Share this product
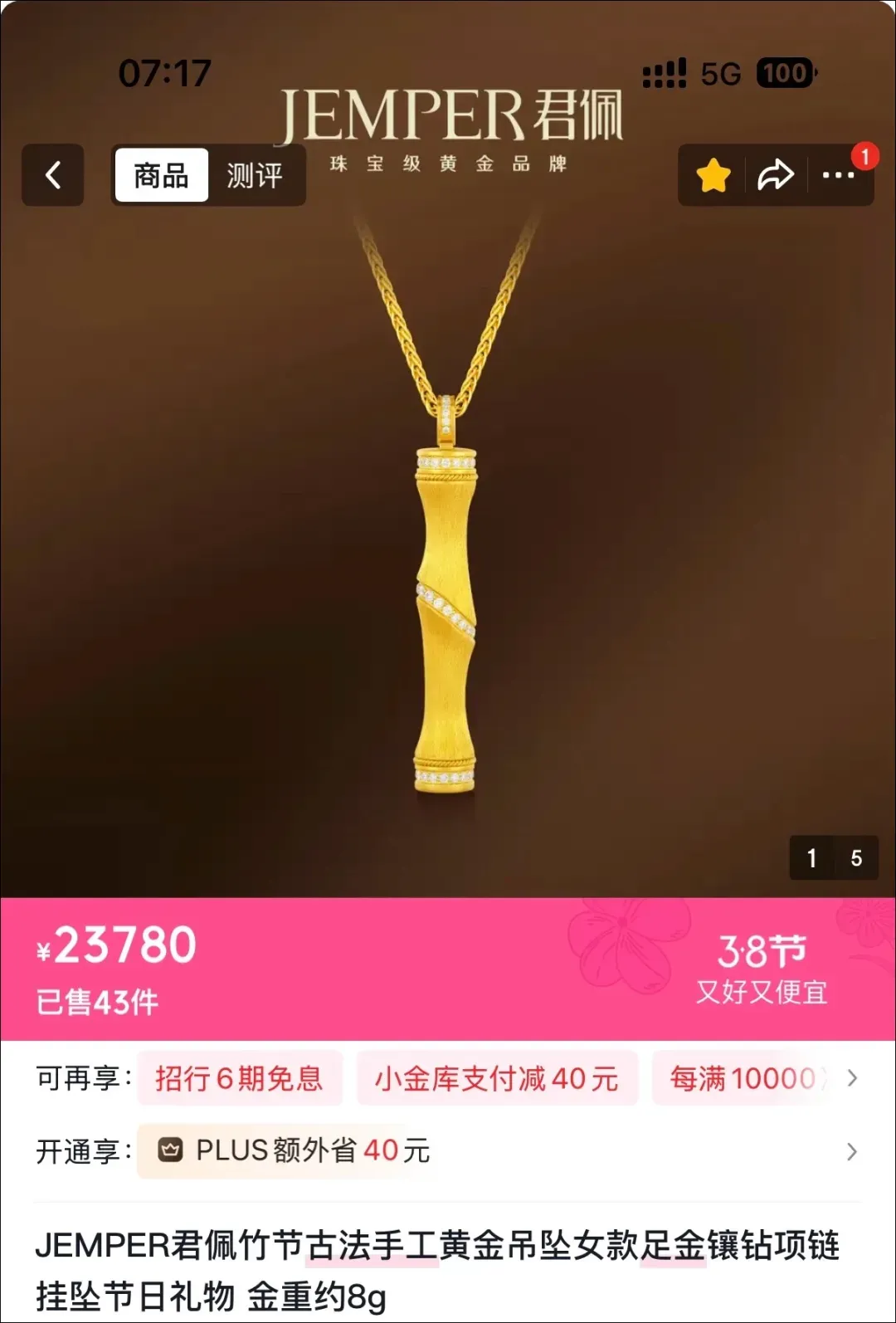This screenshot has height=1323, width=896. point(776,175)
